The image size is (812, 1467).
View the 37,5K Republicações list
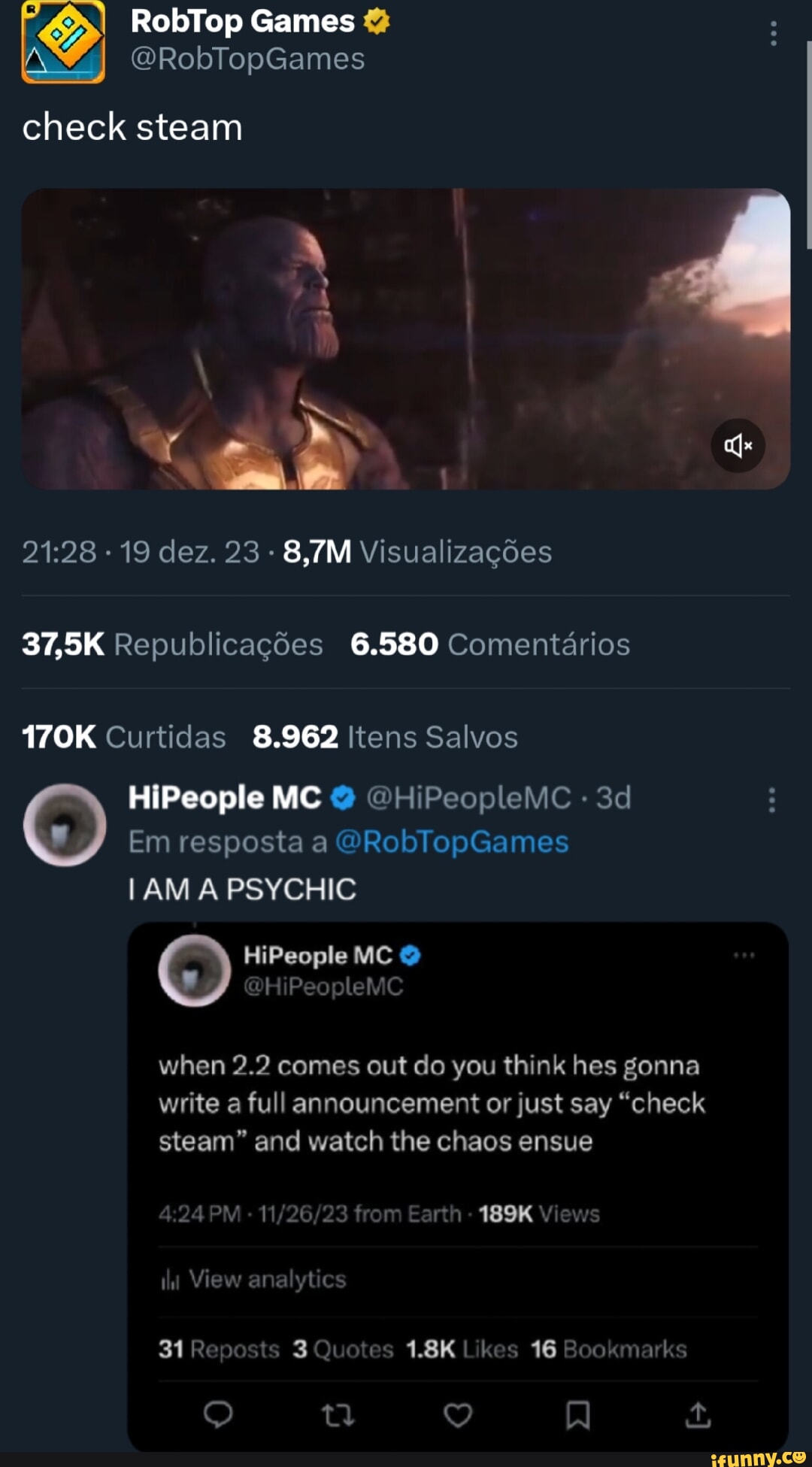[171, 644]
